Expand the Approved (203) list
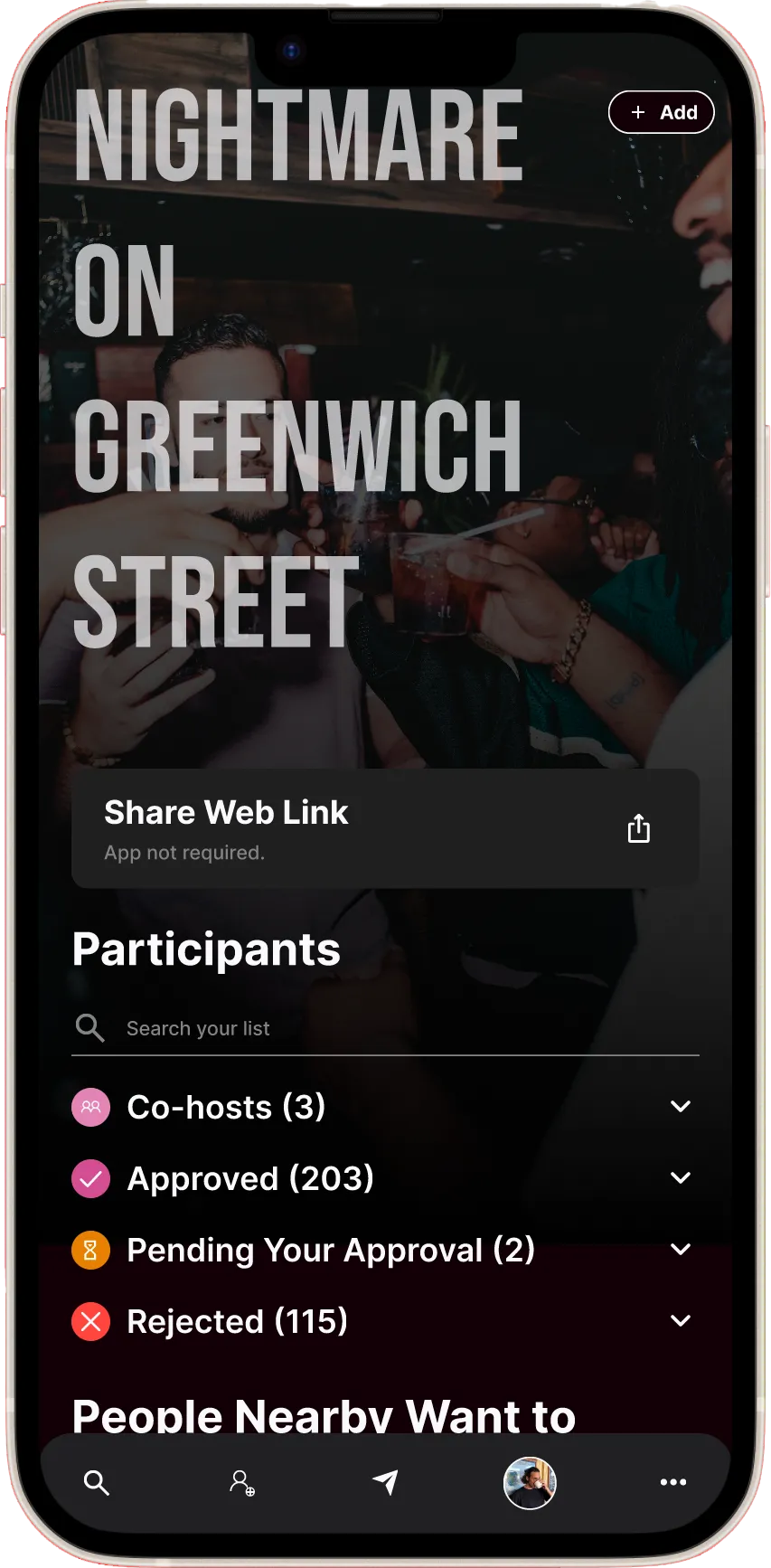 point(680,1177)
